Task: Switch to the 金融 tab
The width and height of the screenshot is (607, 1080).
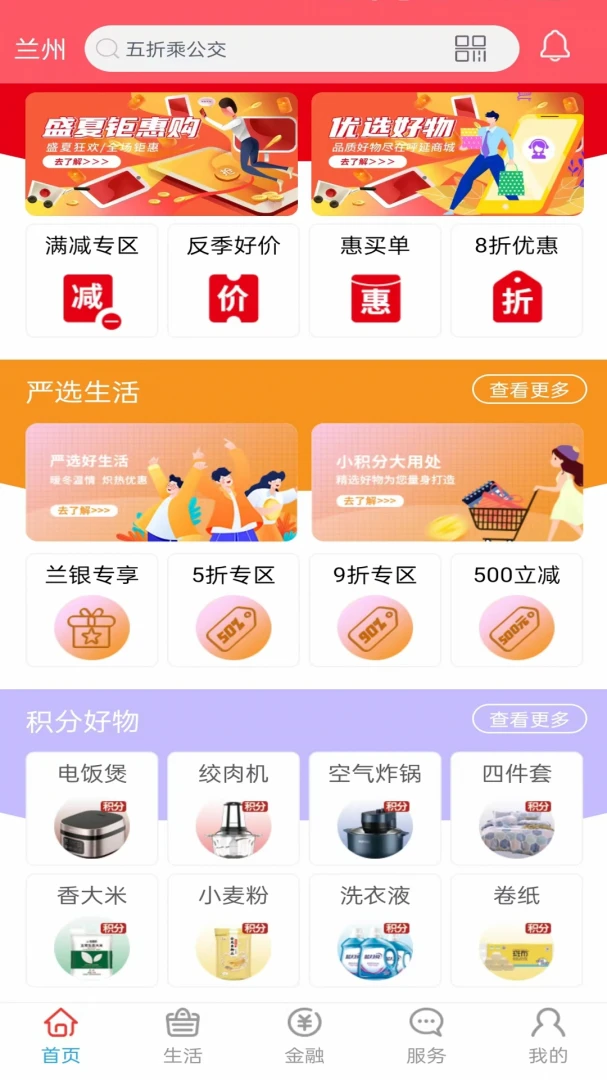Action: pyautogui.click(x=304, y=1036)
